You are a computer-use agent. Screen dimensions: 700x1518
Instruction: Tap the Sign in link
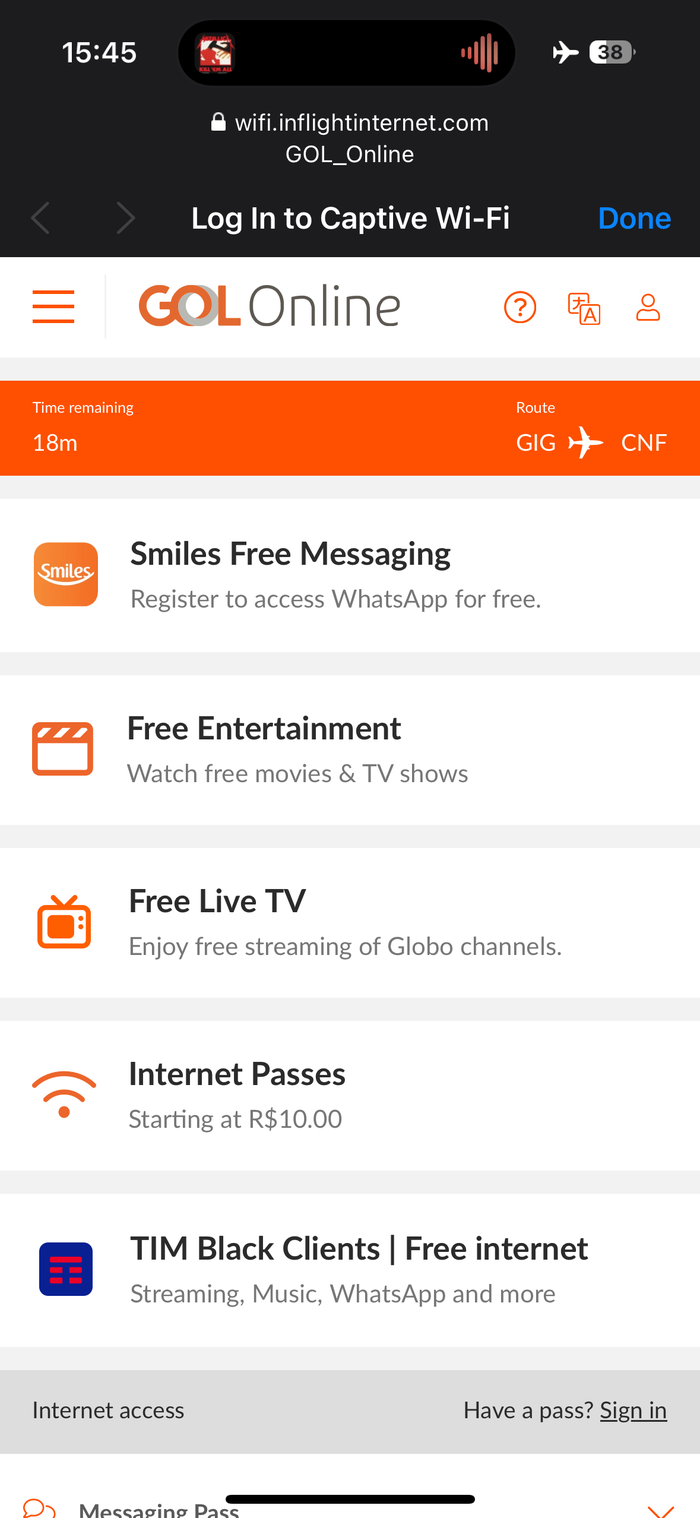pos(633,1410)
